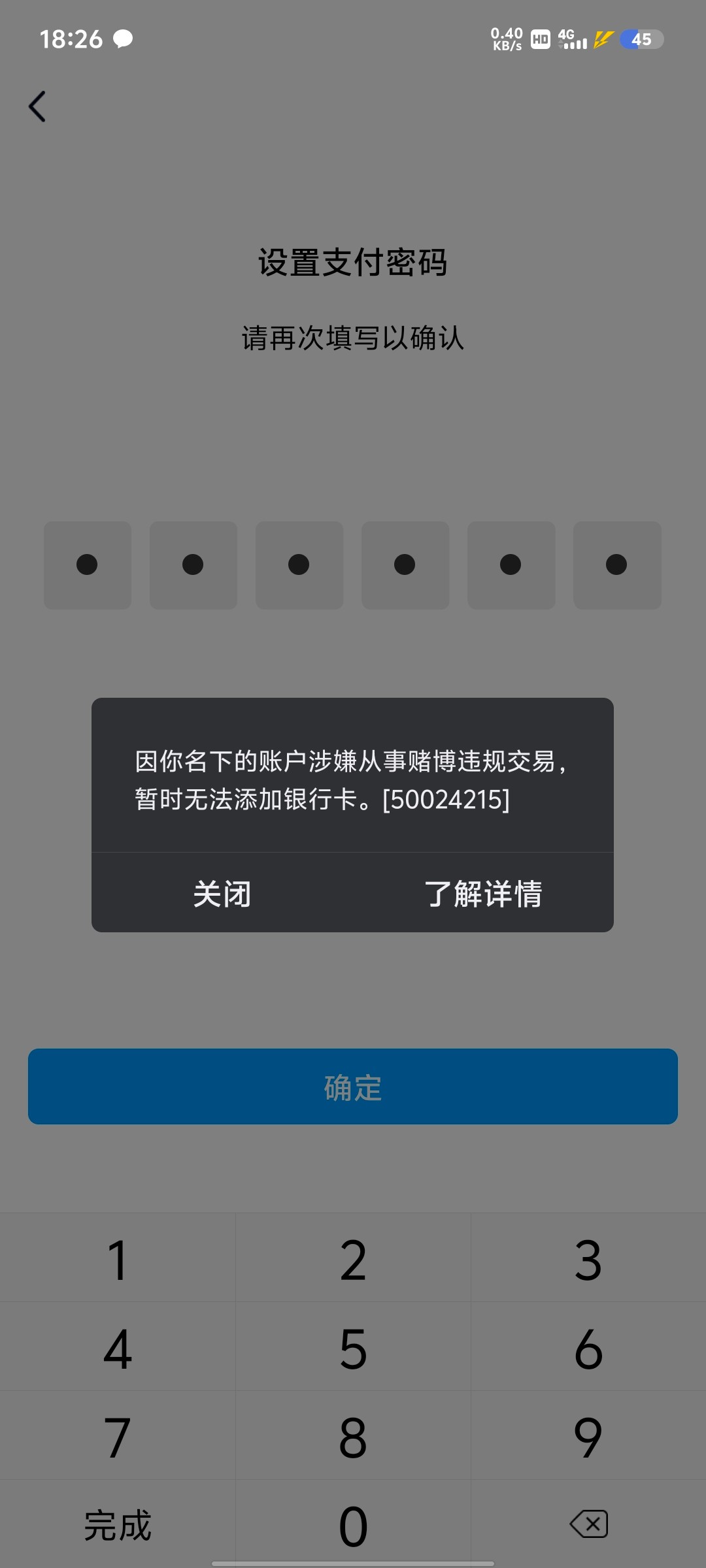
Task: Tap the last password dot field
Action: coord(617,564)
